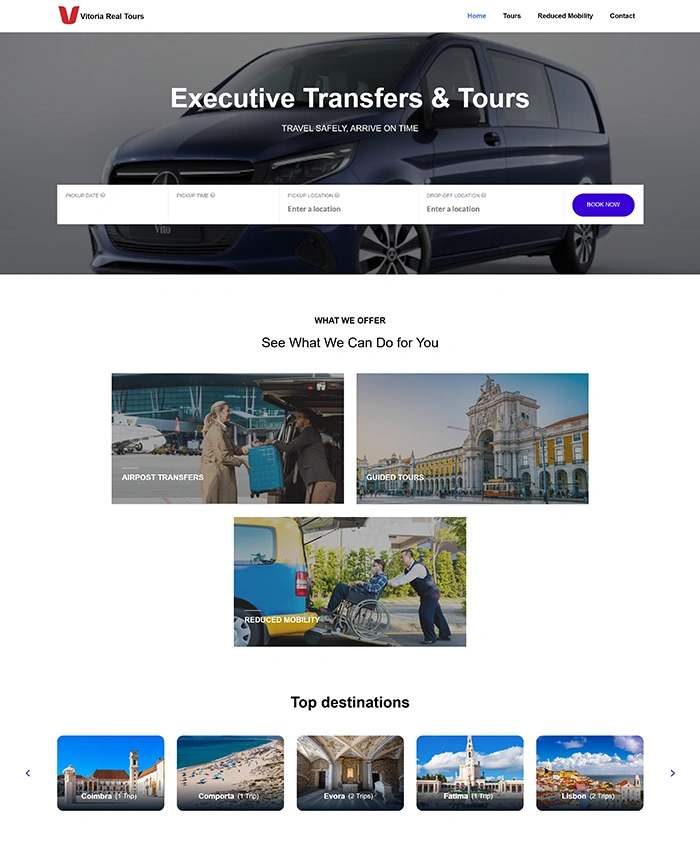The image size is (700, 850).
Task: Open the Home nav link
Action: pos(476,16)
